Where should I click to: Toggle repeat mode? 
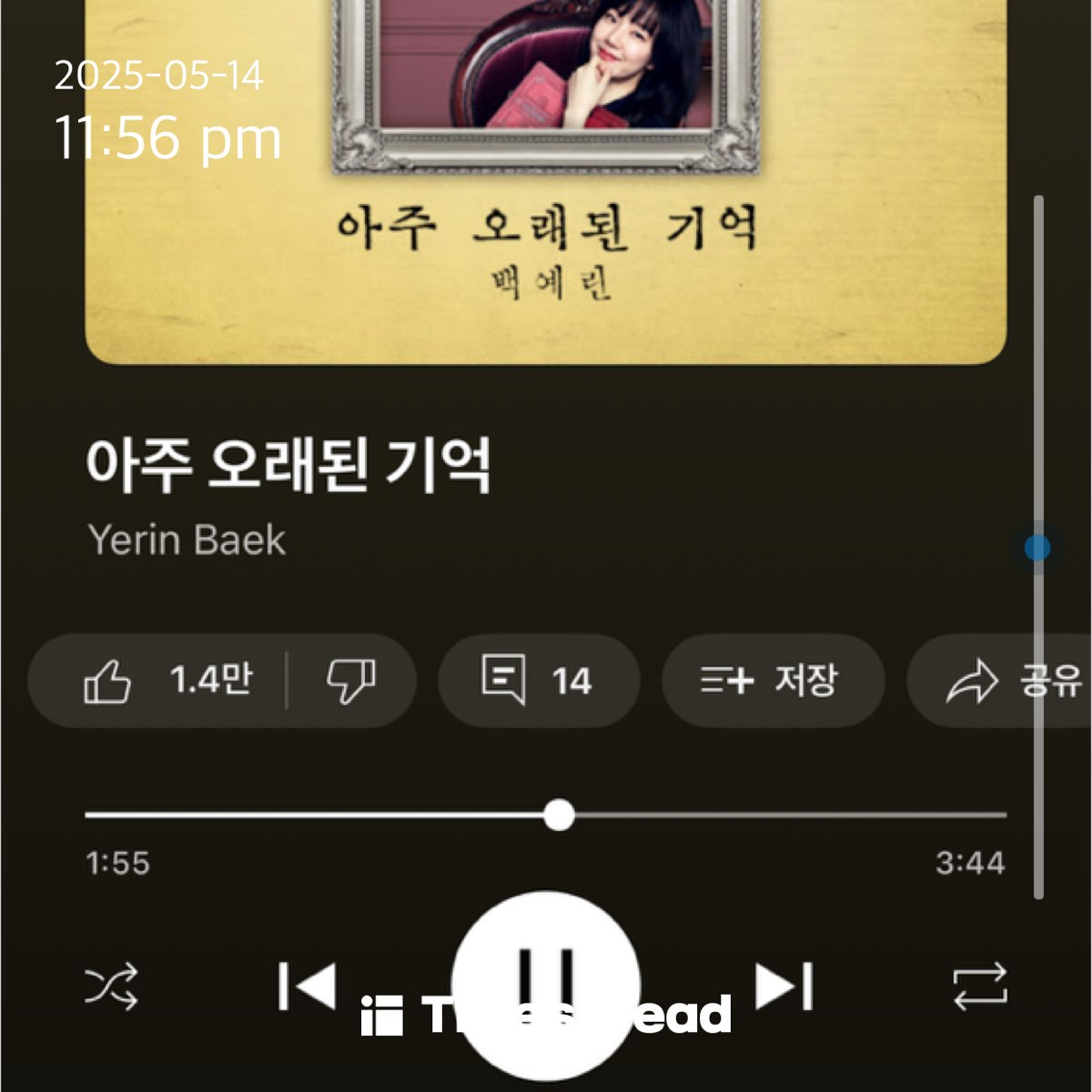[x=980, y=986]
